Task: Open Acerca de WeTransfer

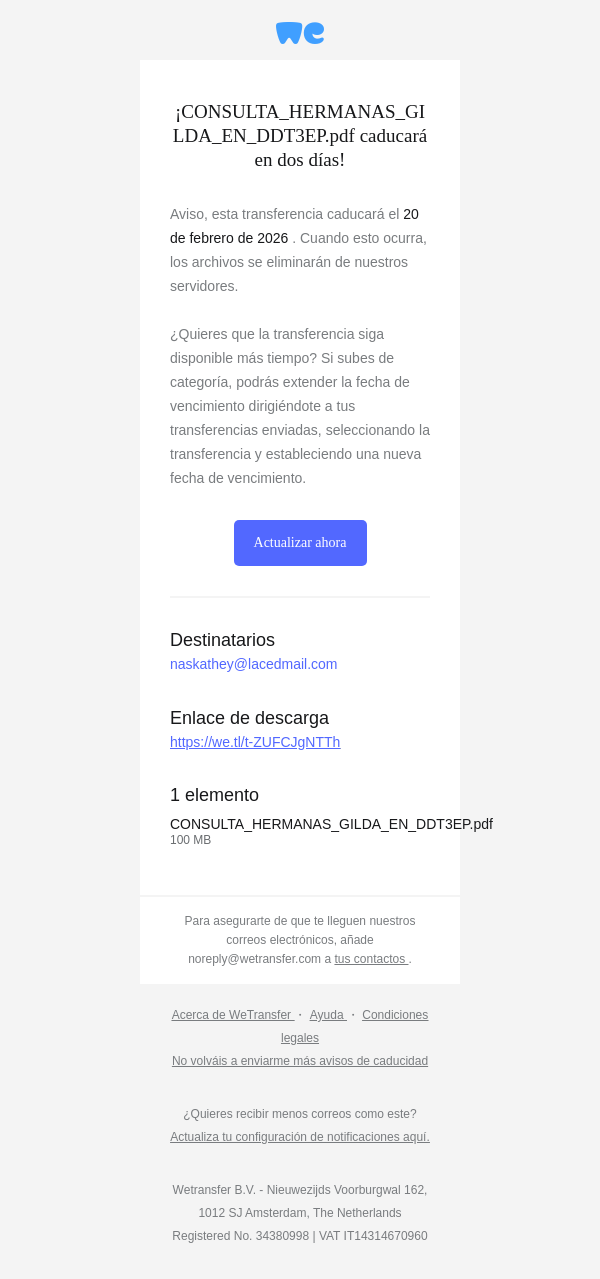Action: (x=231, y=1015)
